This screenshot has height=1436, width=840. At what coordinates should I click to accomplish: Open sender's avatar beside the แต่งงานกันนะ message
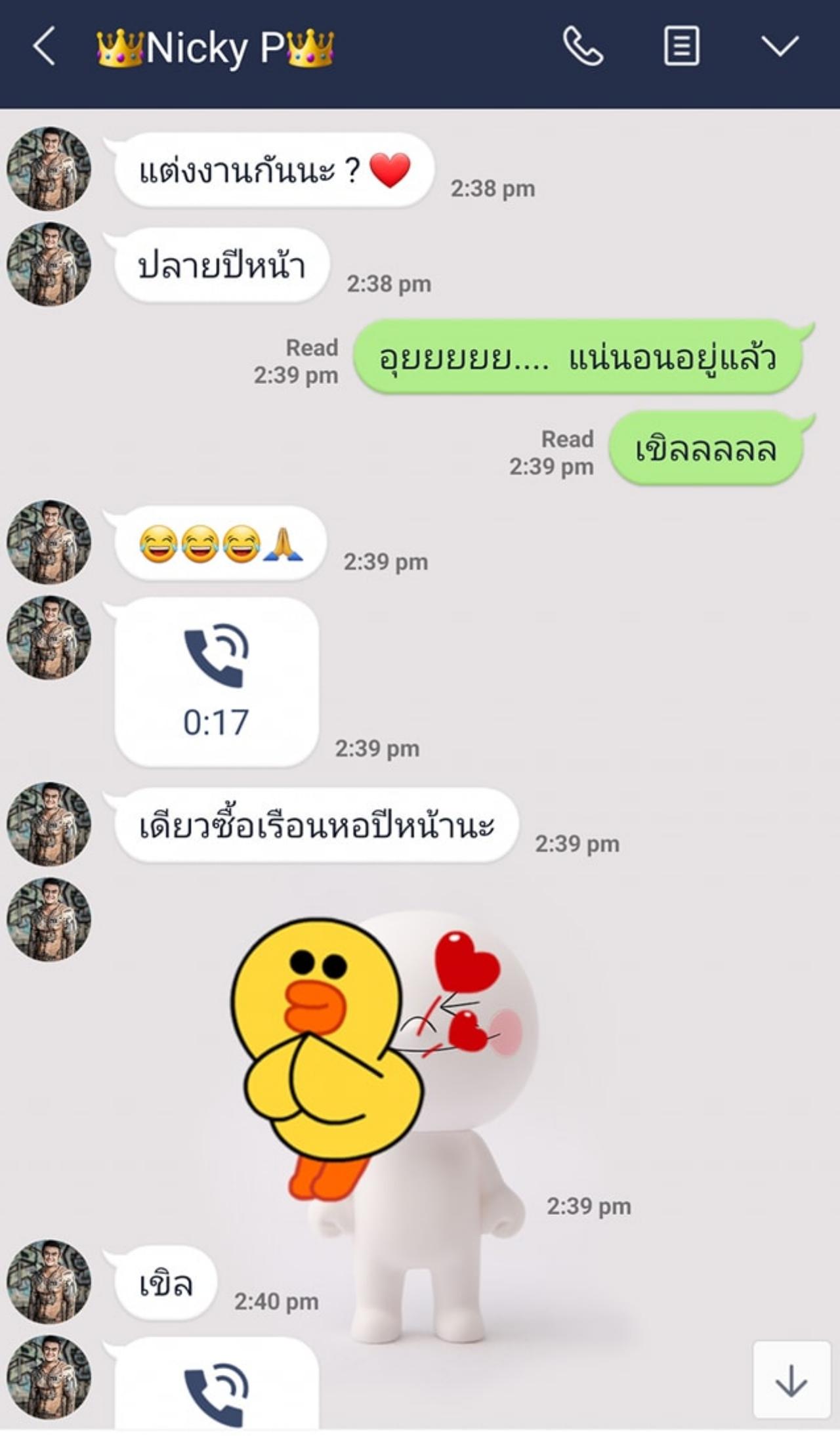pos(49,169)
